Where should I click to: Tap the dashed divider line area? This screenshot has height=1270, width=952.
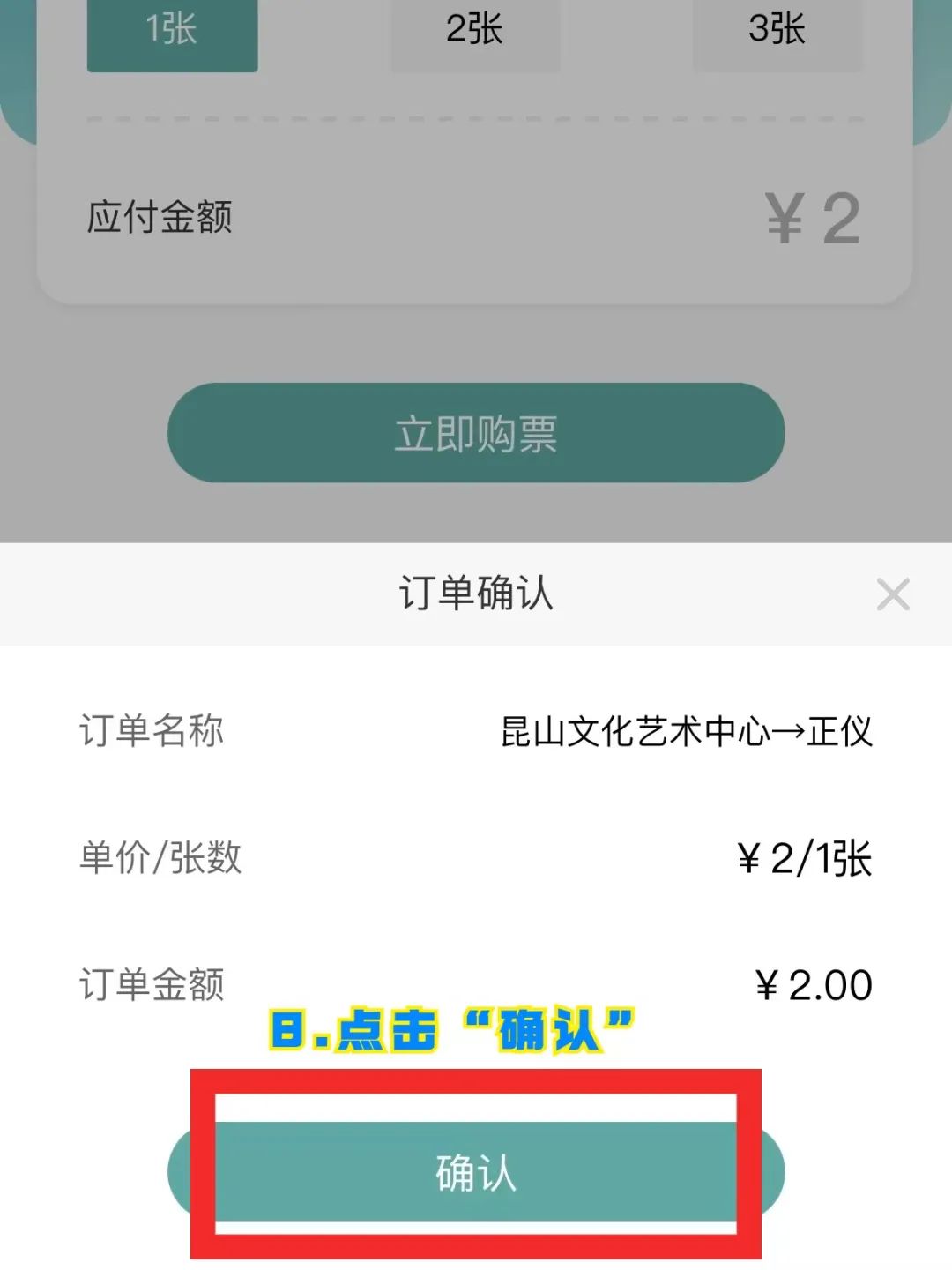[476, 116]
